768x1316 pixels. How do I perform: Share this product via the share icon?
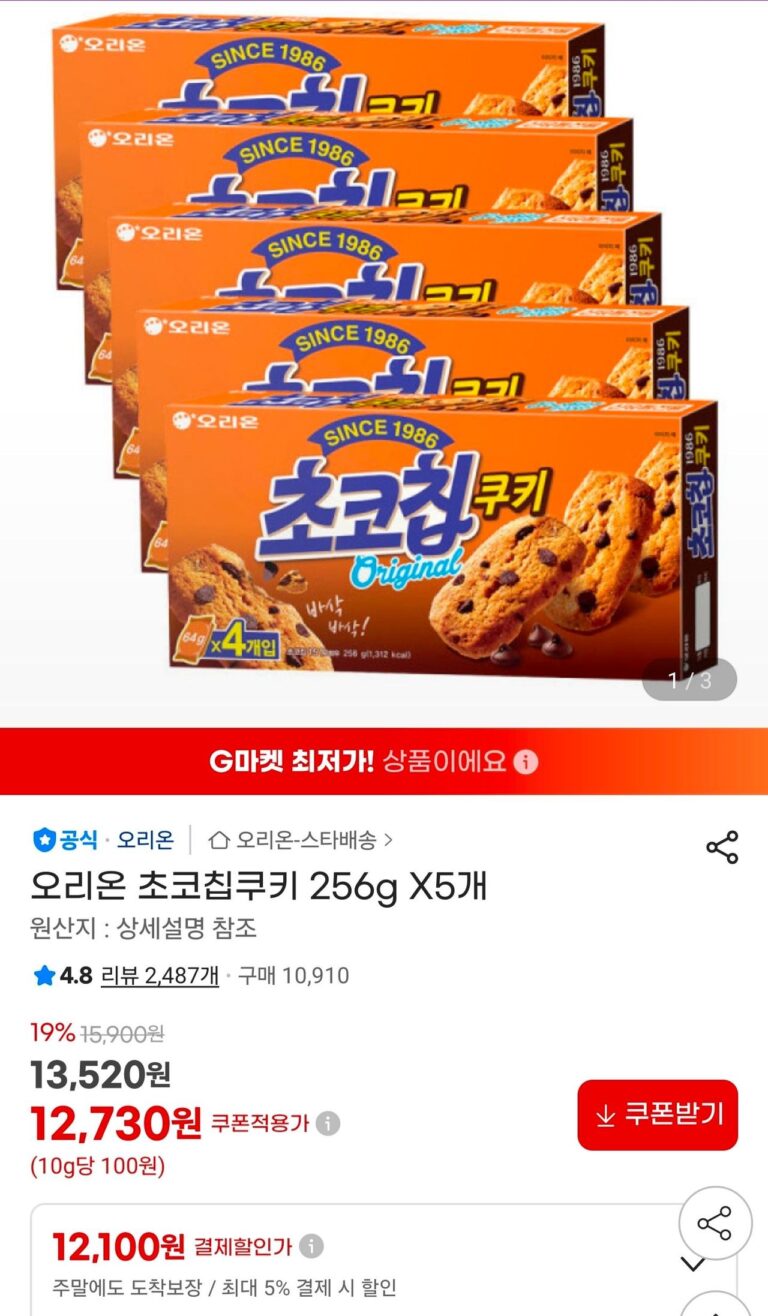722,847
